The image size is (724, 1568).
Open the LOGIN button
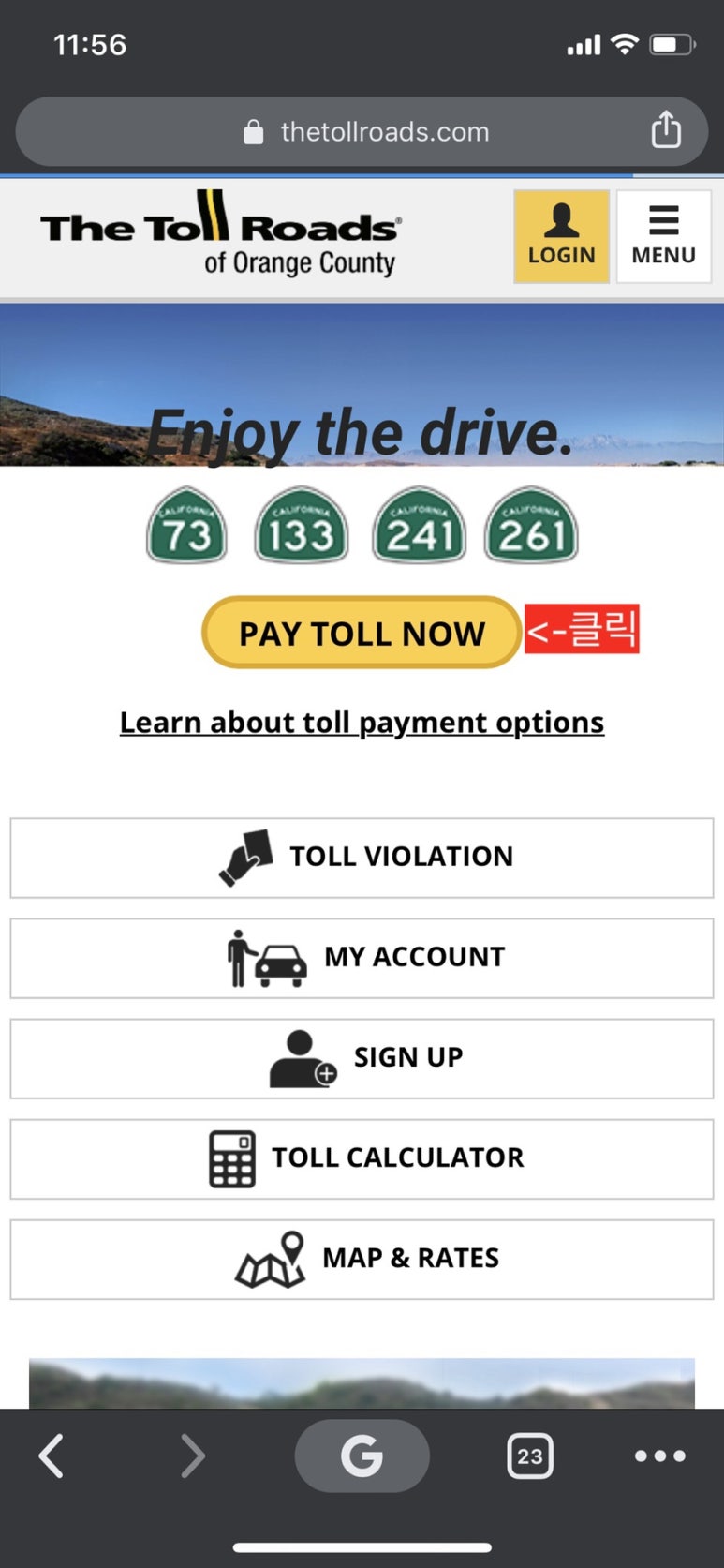(561, 236)
